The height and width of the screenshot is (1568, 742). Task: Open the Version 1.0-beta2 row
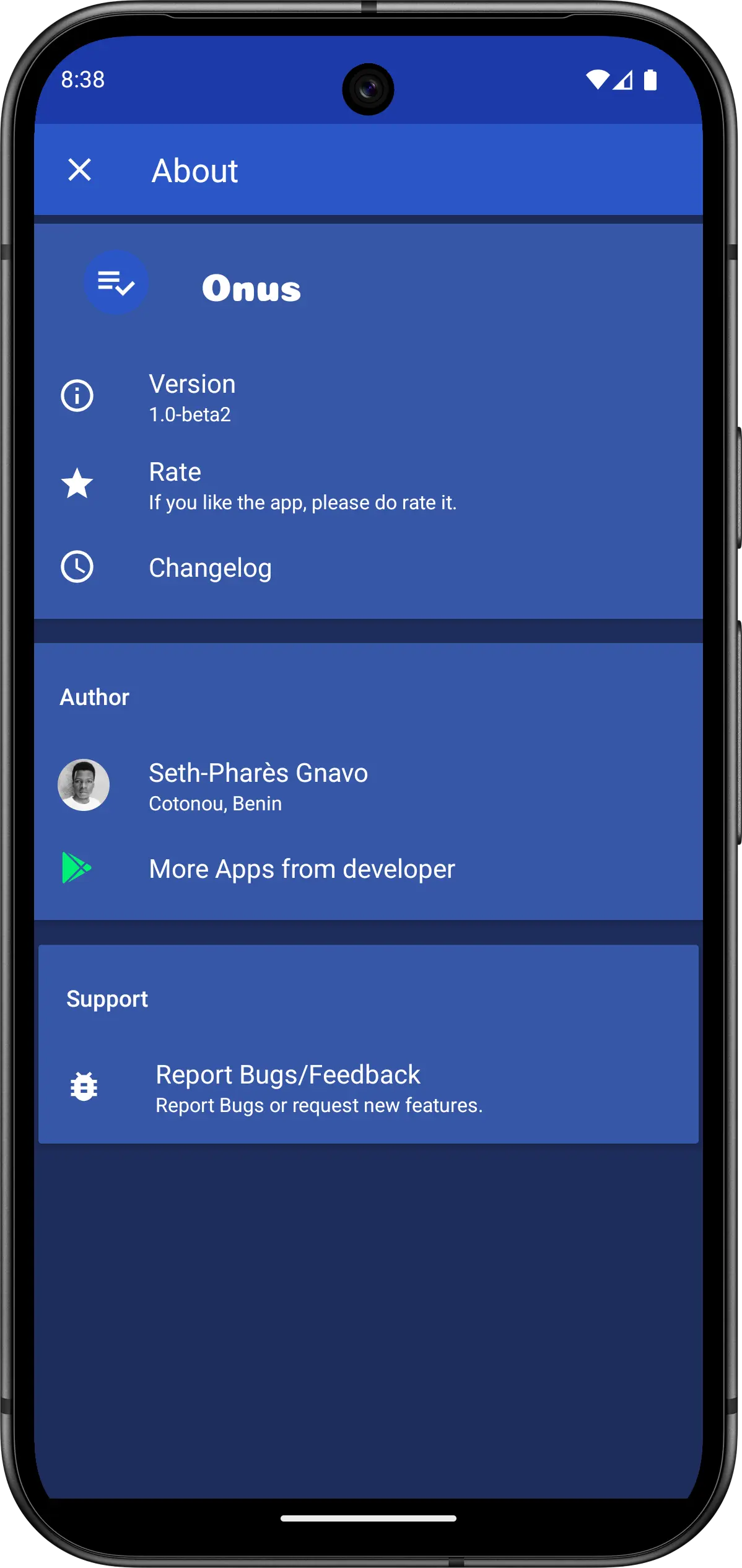[x=369, y=398]
